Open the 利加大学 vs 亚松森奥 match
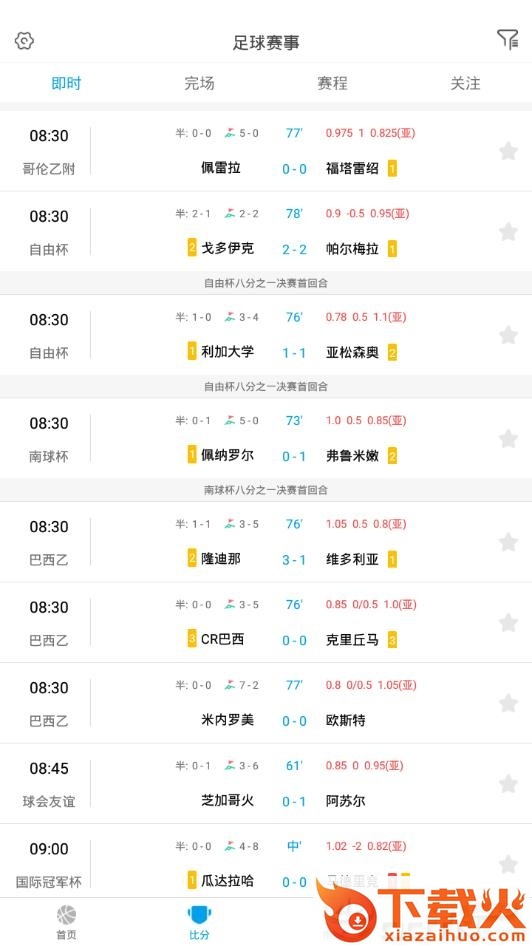This screenshot has height=946, width=532. 266,335
